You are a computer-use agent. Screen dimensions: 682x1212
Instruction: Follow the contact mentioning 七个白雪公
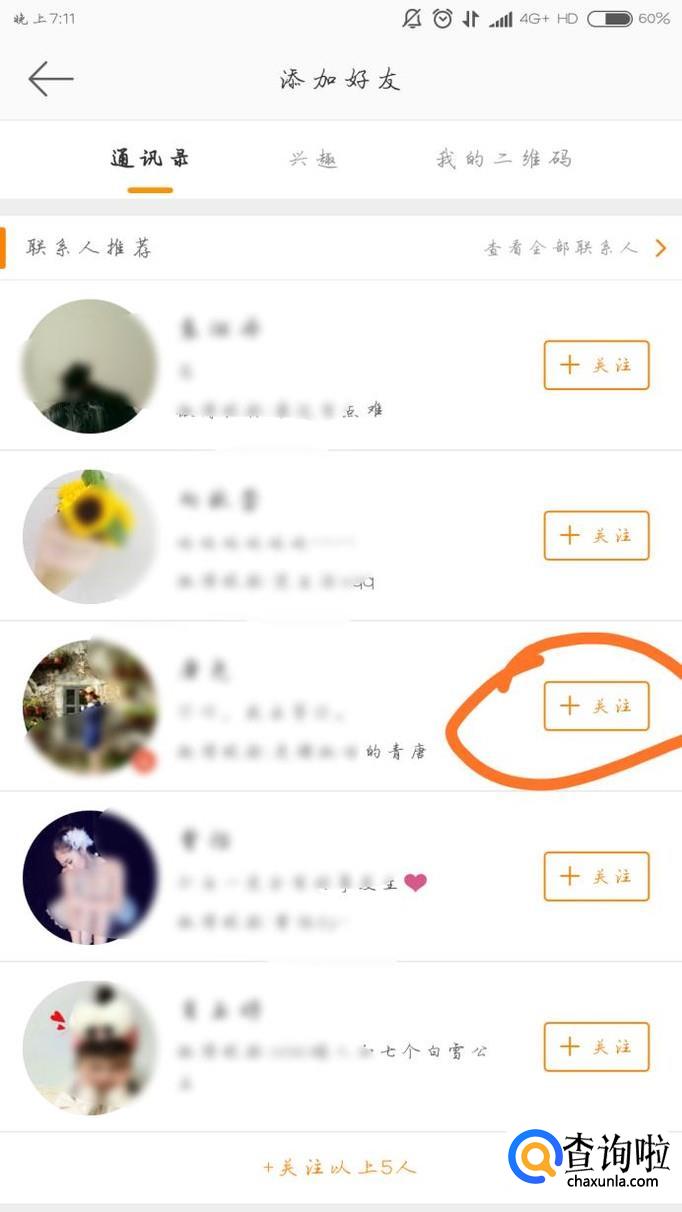click(596, 1047)
